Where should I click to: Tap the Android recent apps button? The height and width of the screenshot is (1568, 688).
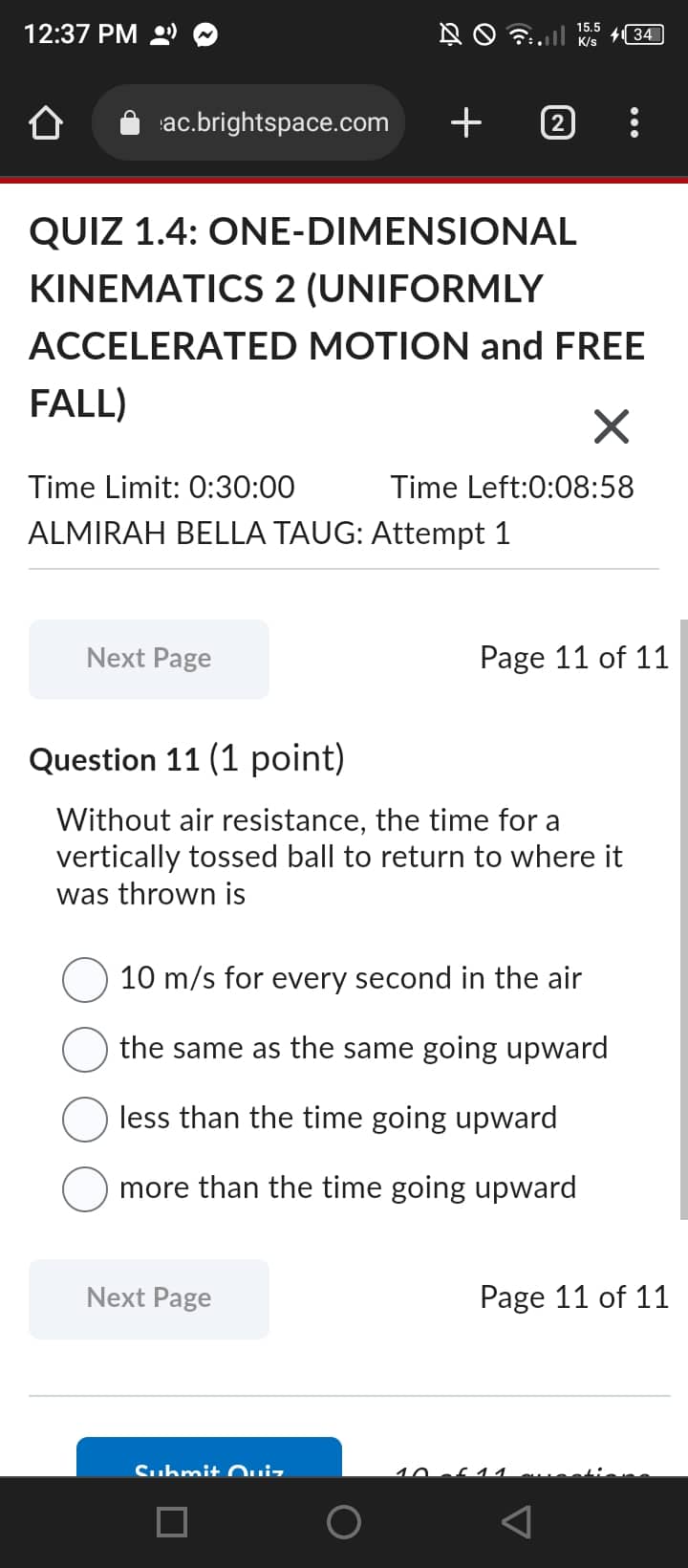[171, 1522]
